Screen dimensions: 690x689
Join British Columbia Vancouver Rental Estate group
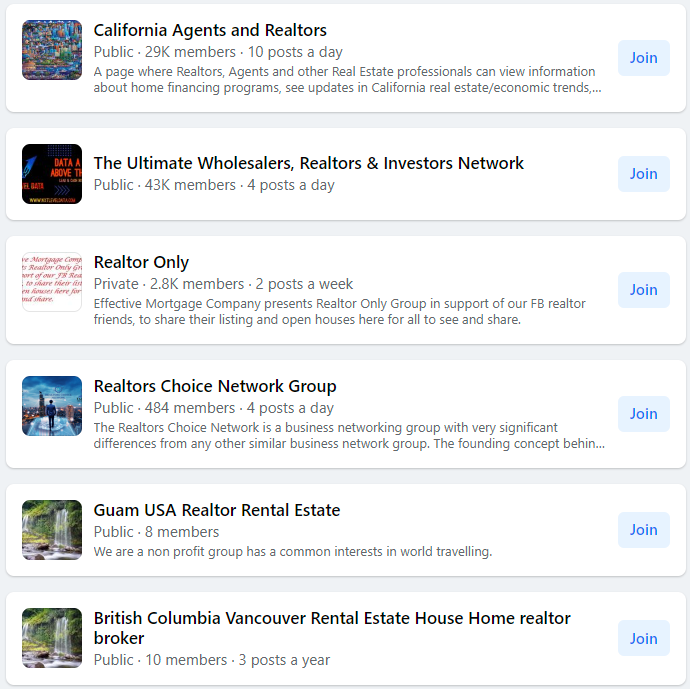tap(643, 639)
